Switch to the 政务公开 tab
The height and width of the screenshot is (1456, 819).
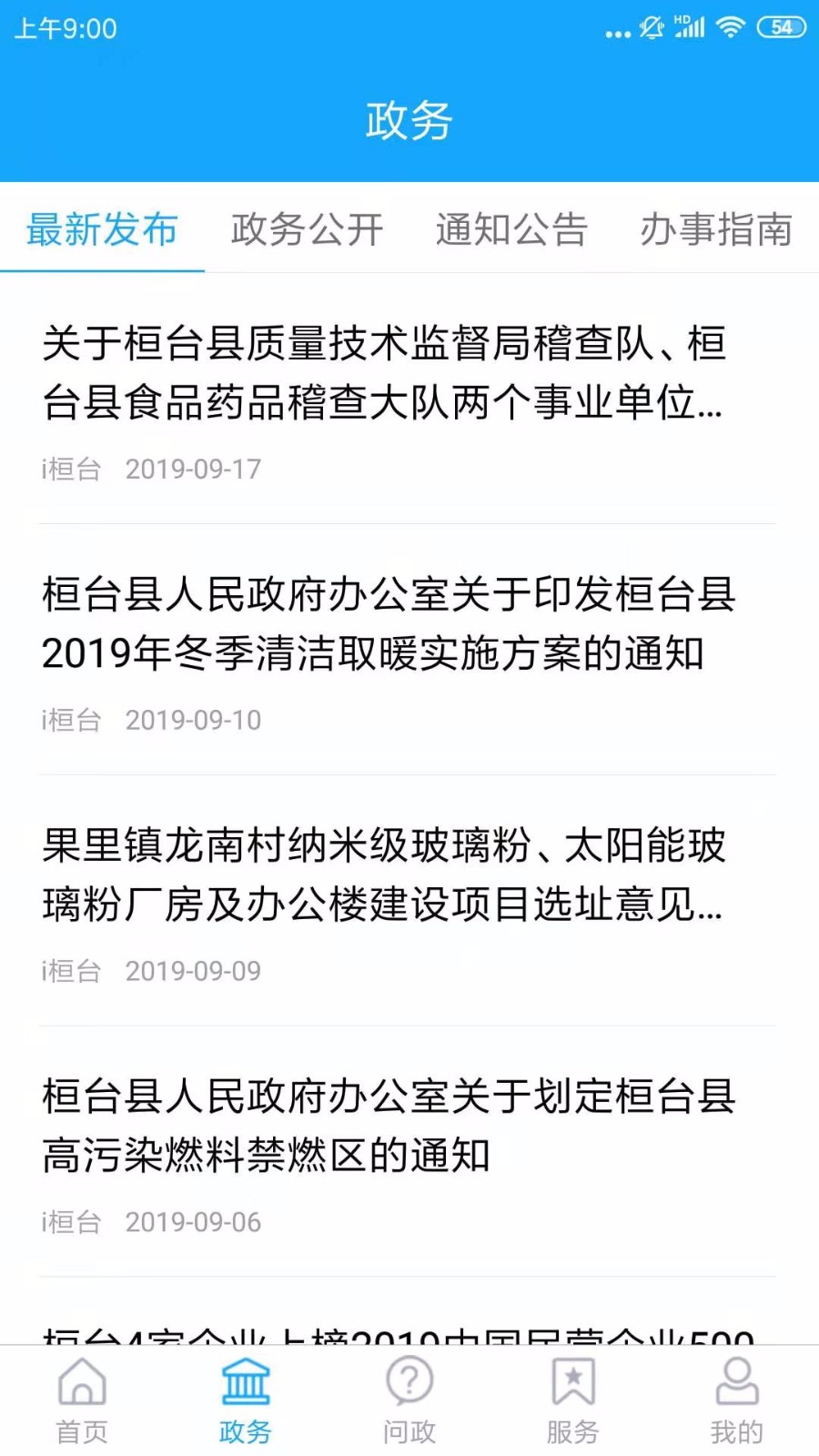[307, 229]
